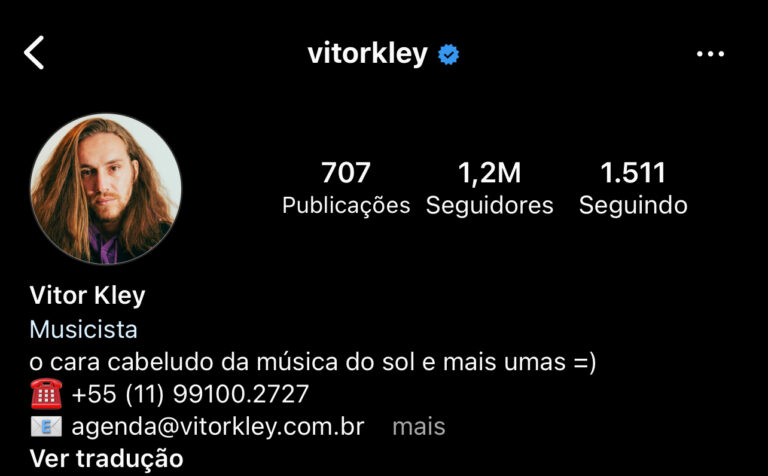
Task: Open Vitor Kley's profile picture
Action: tap(106, 188)
